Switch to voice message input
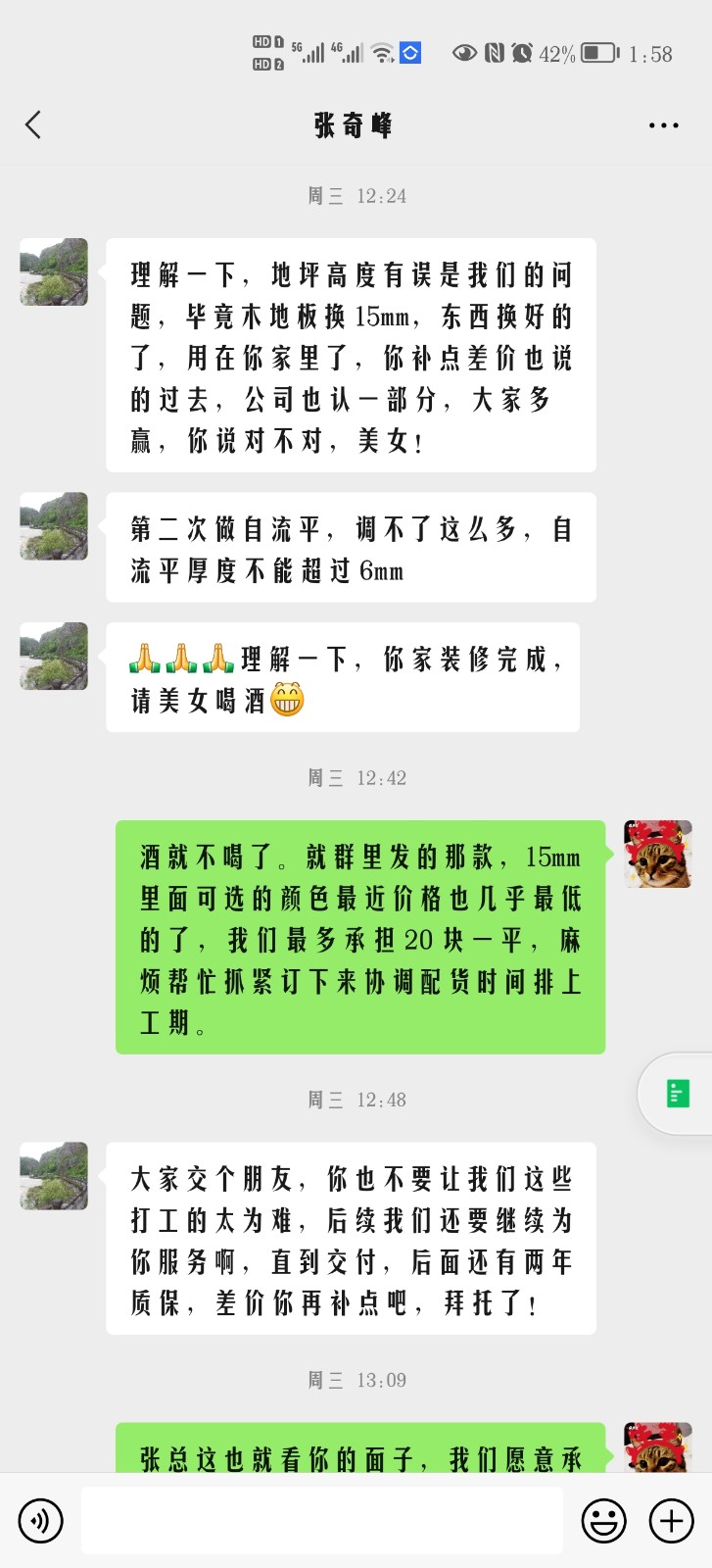Image resolution: width=712 pixels, height=1568 pixels. click(x=40, y=1521)
